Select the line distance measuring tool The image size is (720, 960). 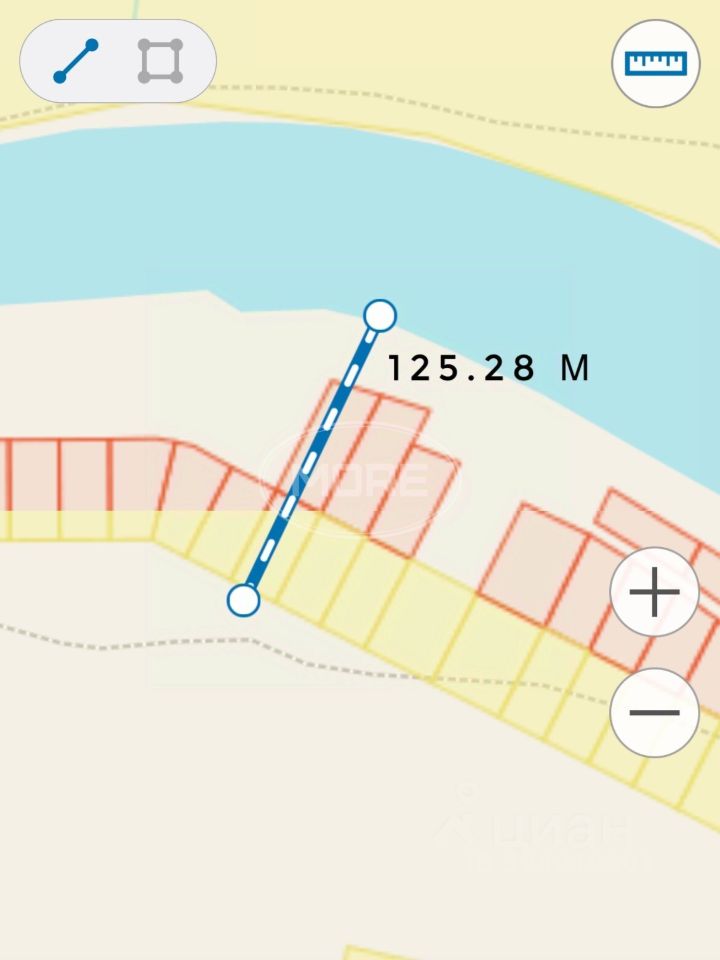point(76,61)
